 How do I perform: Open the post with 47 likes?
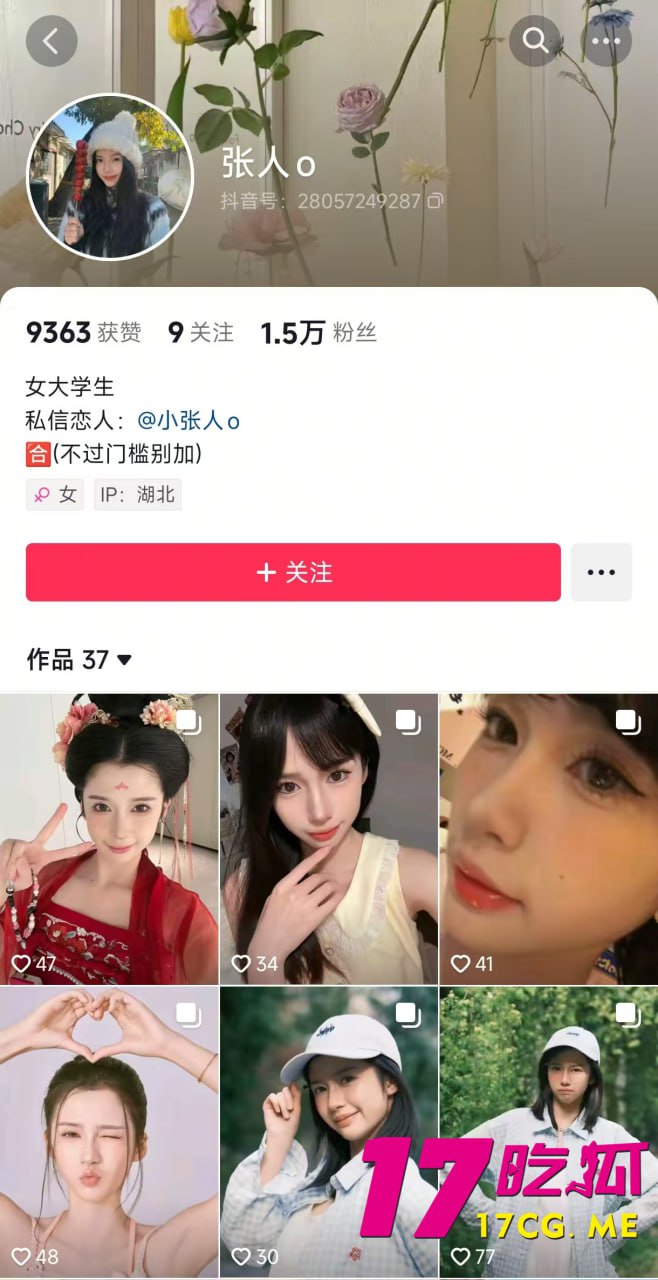tap(109, 838)
